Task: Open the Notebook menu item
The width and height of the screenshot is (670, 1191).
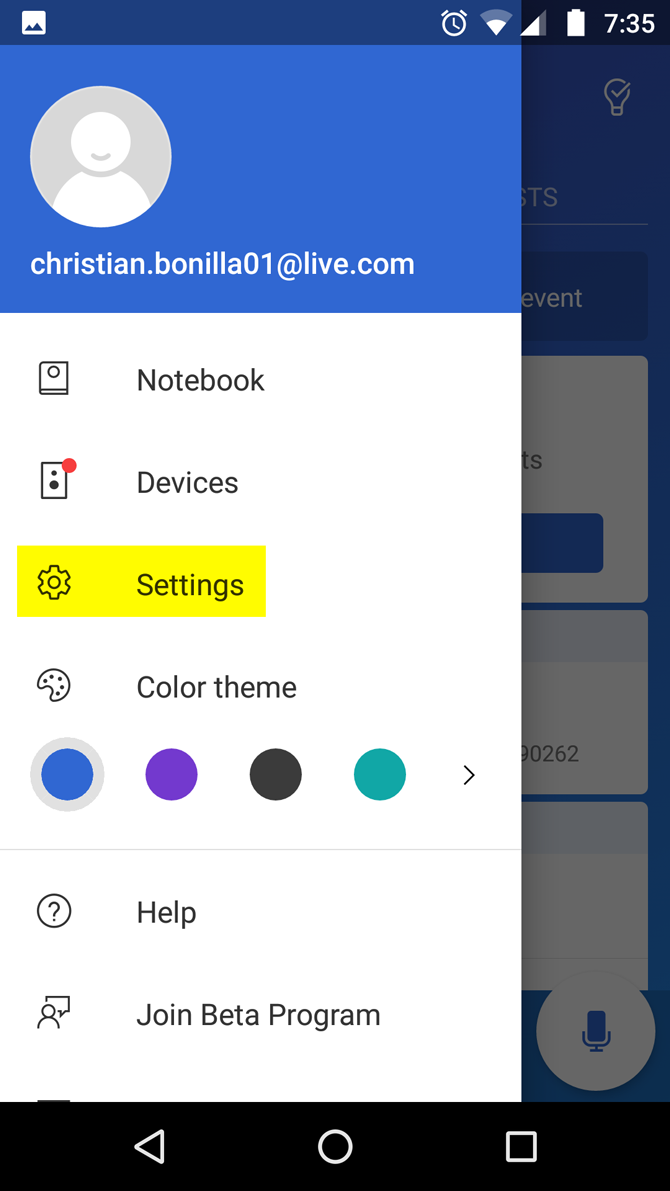Action: [x=200, y=380]
